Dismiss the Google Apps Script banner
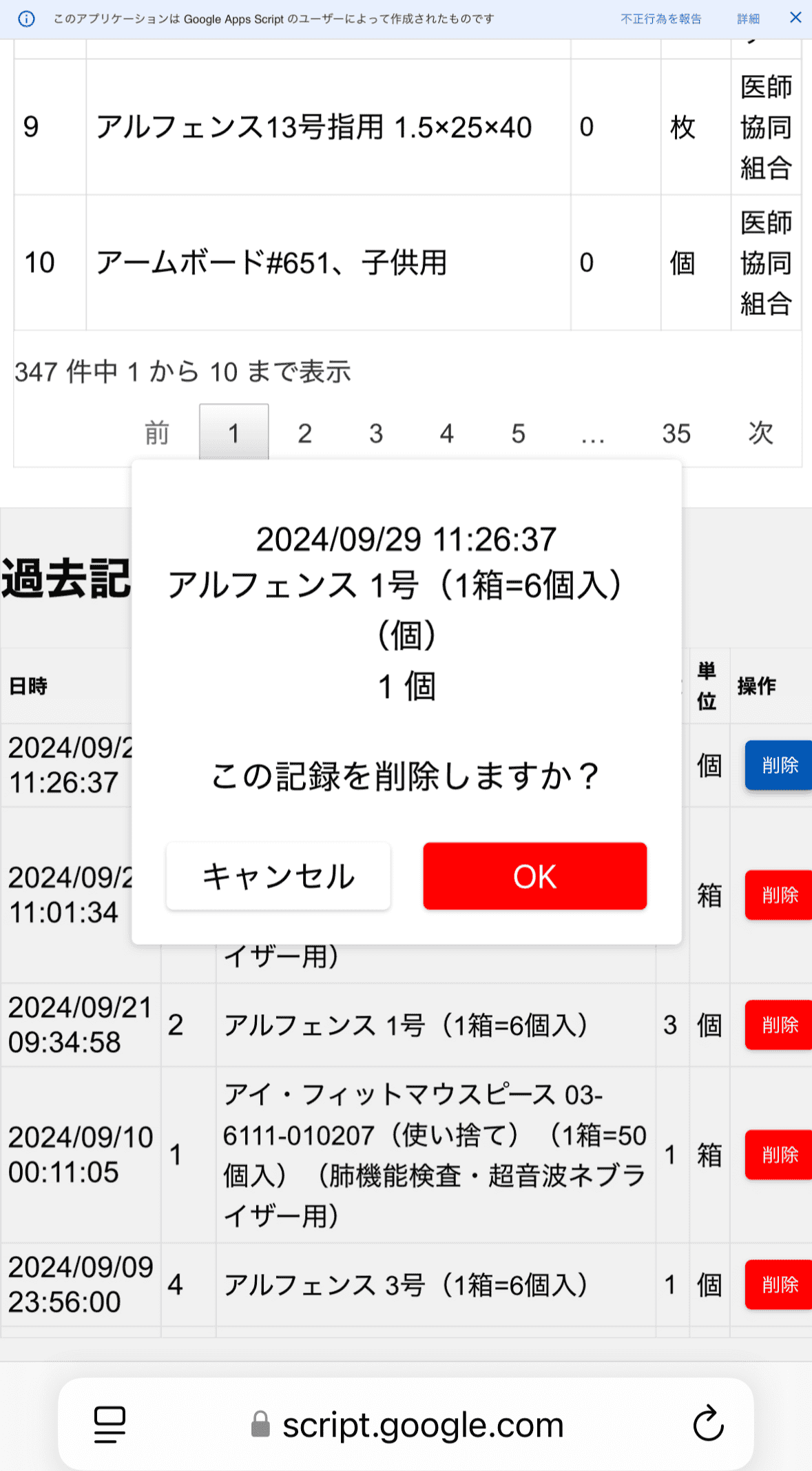The height and width of the screenshot is (1471, 812). point(795,18)
